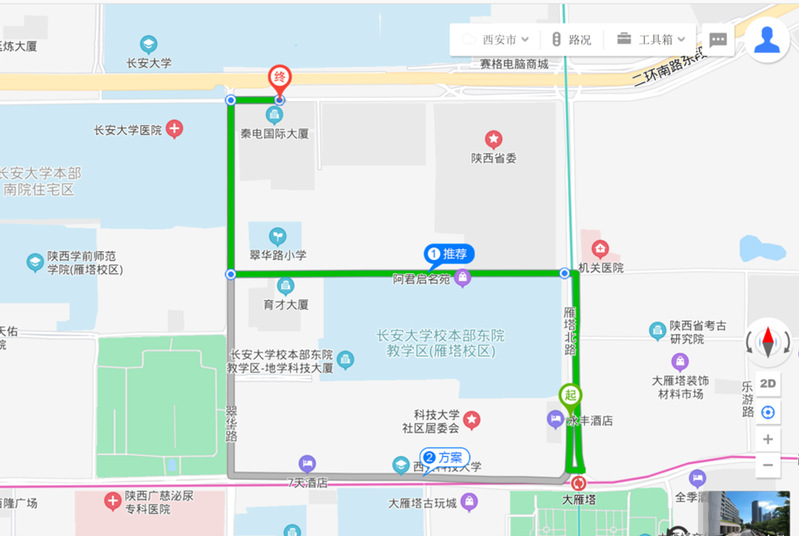Open the 西安市 city selector dropdown
The image size is (799, 536).
pyautogui.click(x=497, y=40)
